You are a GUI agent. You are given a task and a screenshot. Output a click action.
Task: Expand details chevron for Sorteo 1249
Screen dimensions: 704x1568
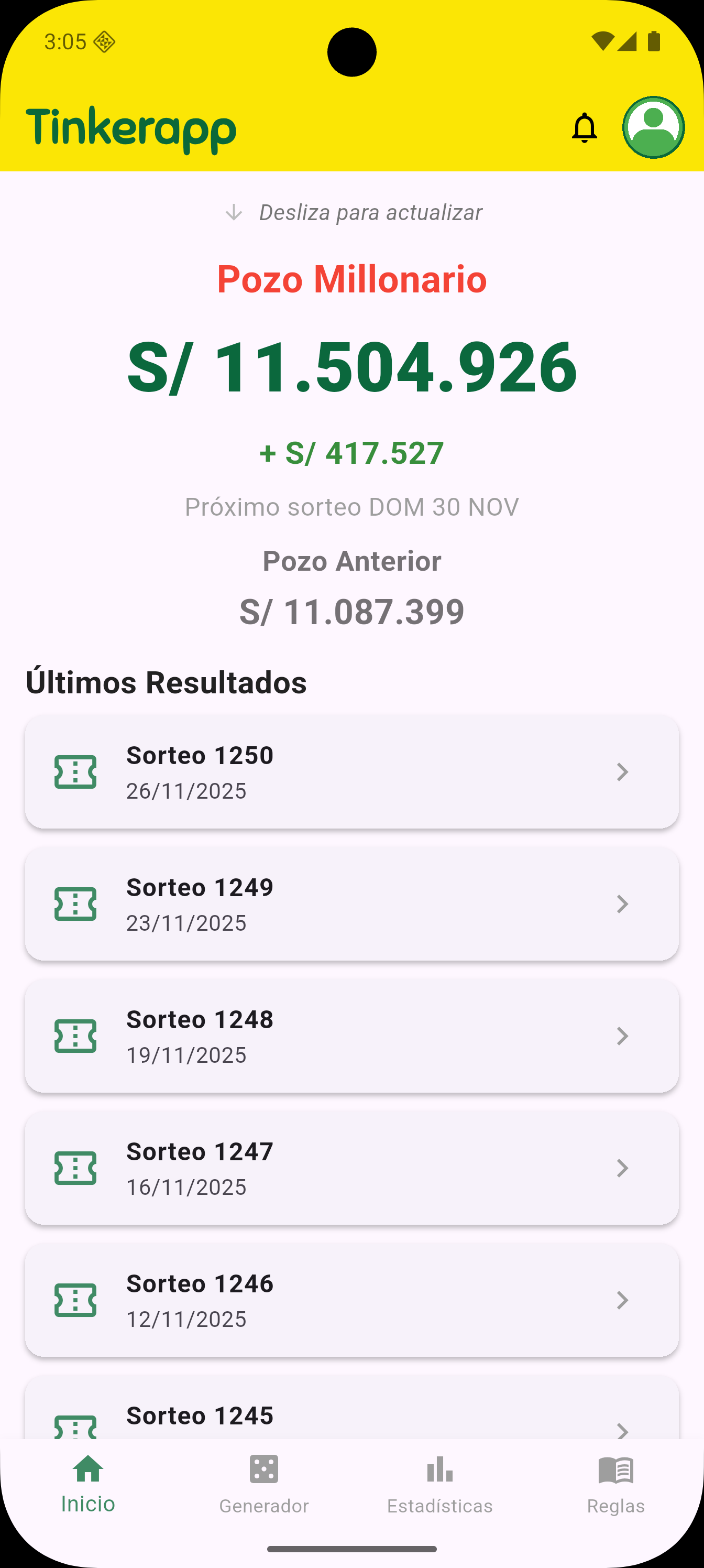(622, 905)
